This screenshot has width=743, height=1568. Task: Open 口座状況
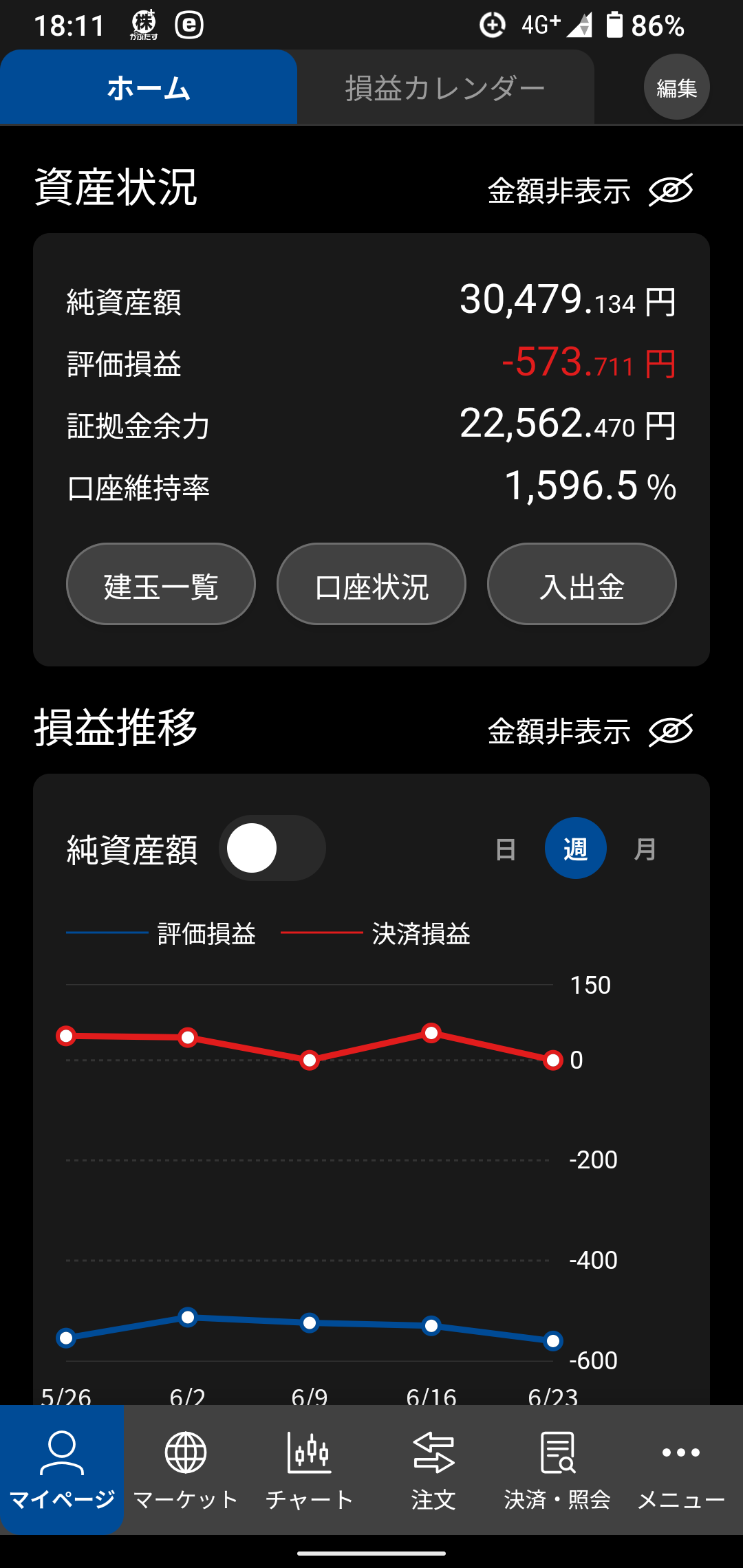point(371,584)
